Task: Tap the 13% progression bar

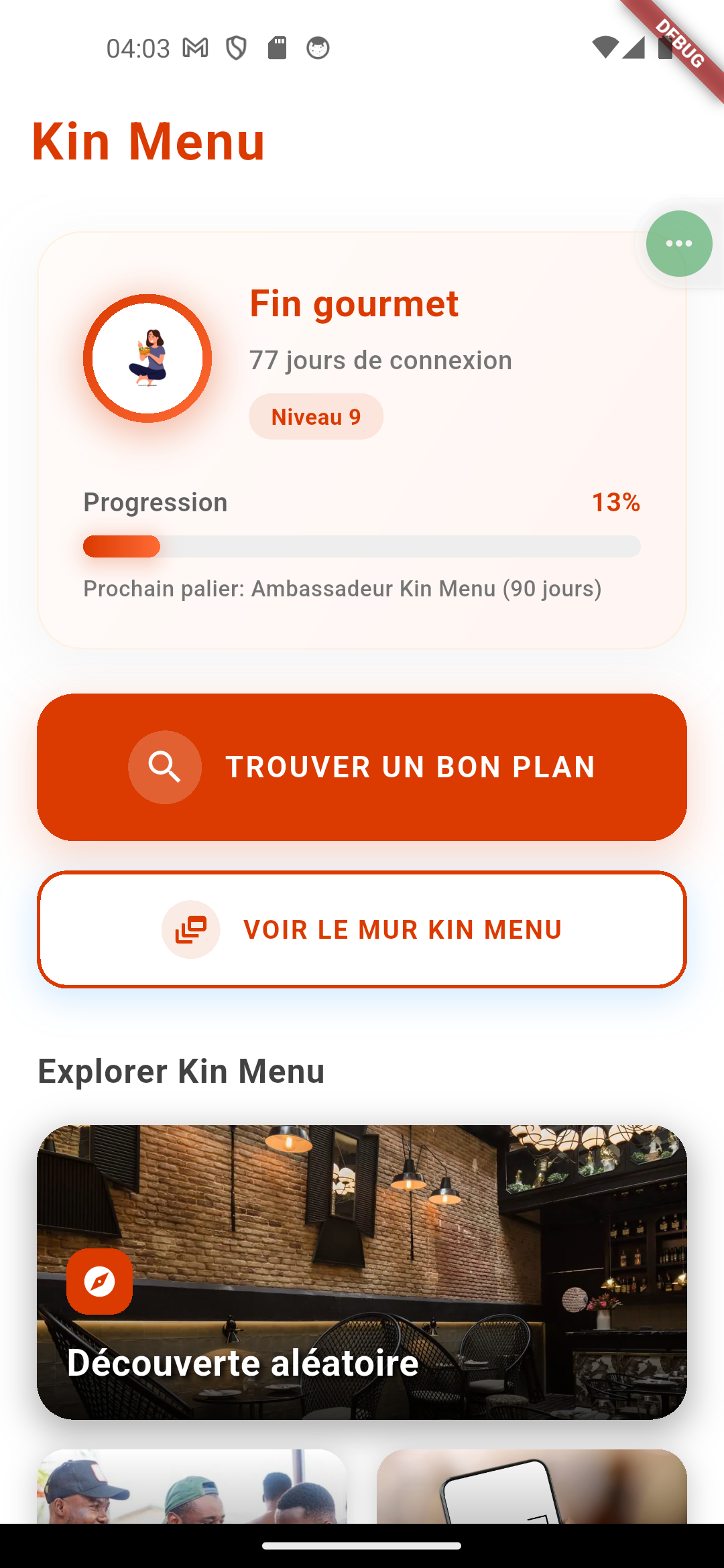Action: (x=362, y=546)
